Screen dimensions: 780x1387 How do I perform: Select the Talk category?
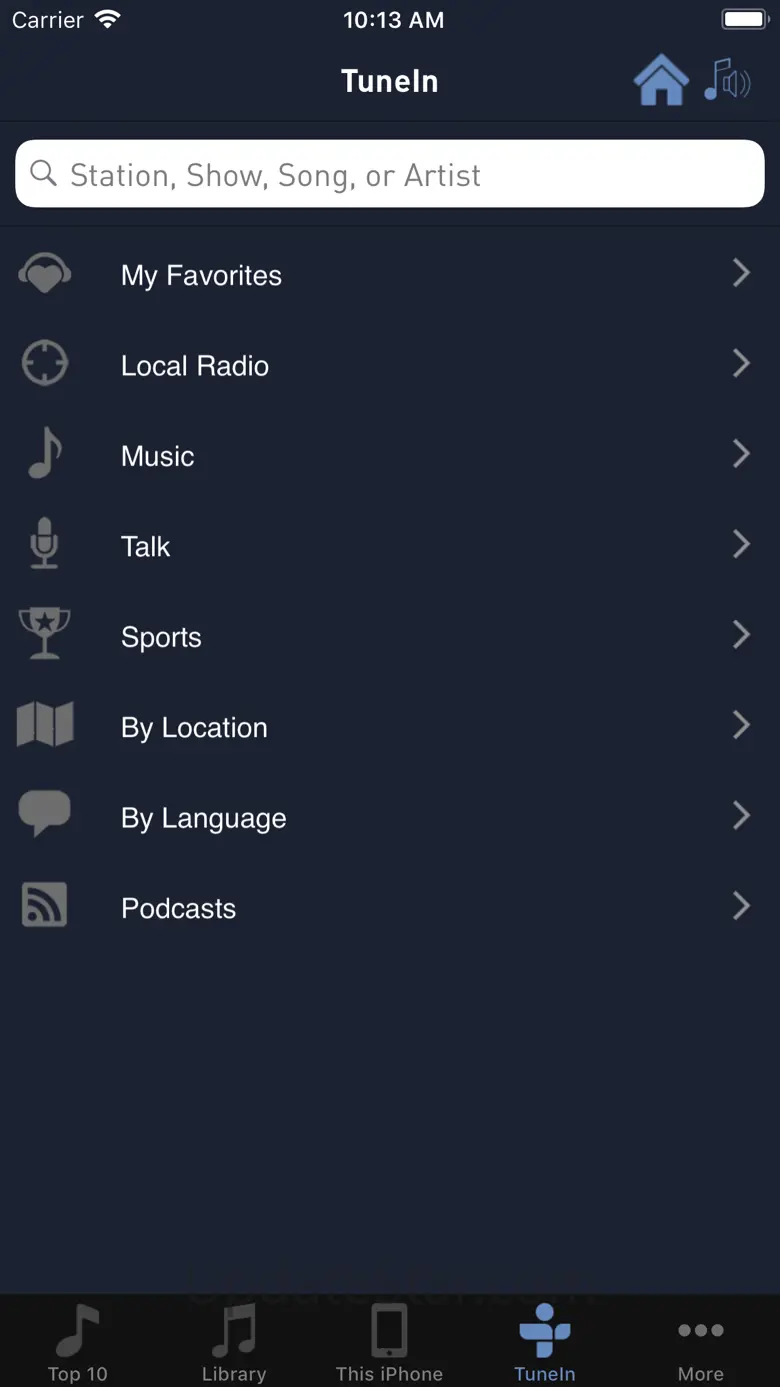coord(390,546)
